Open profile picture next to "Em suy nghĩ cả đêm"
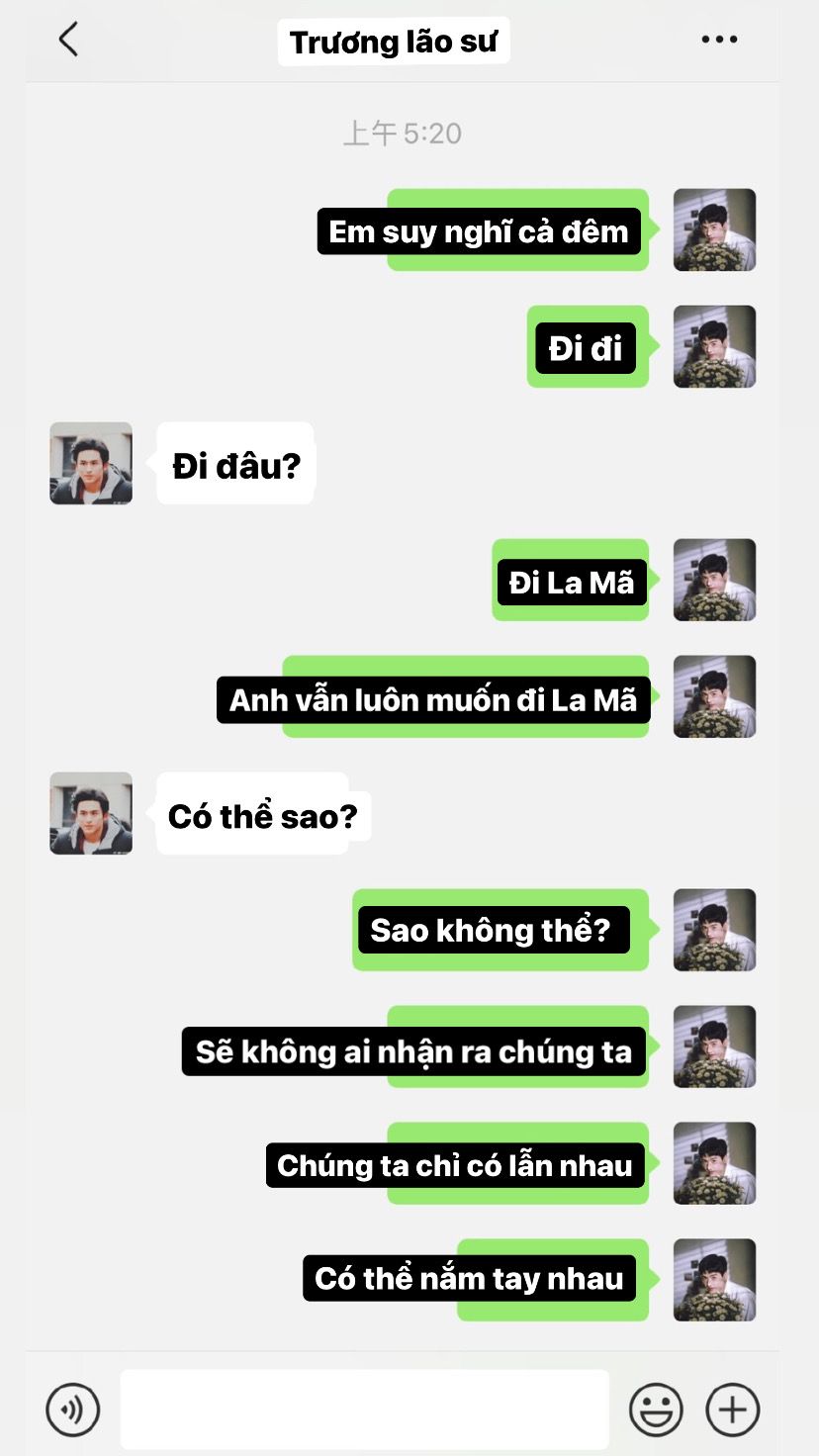819x1456 pixels. click(x=714, y=230)
